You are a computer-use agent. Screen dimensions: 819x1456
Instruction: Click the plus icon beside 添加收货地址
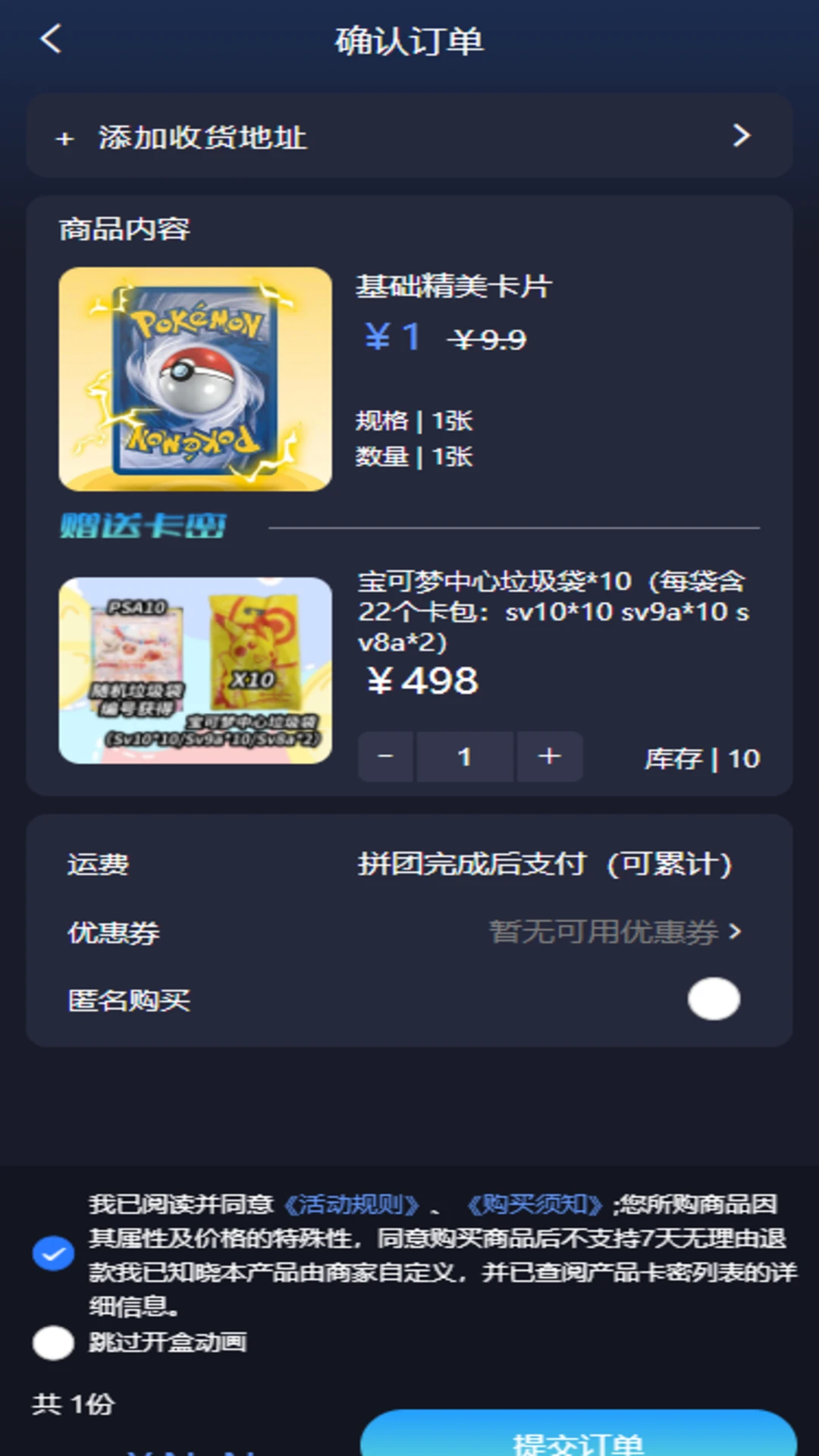pyautogui.click(x=64, y=137)
